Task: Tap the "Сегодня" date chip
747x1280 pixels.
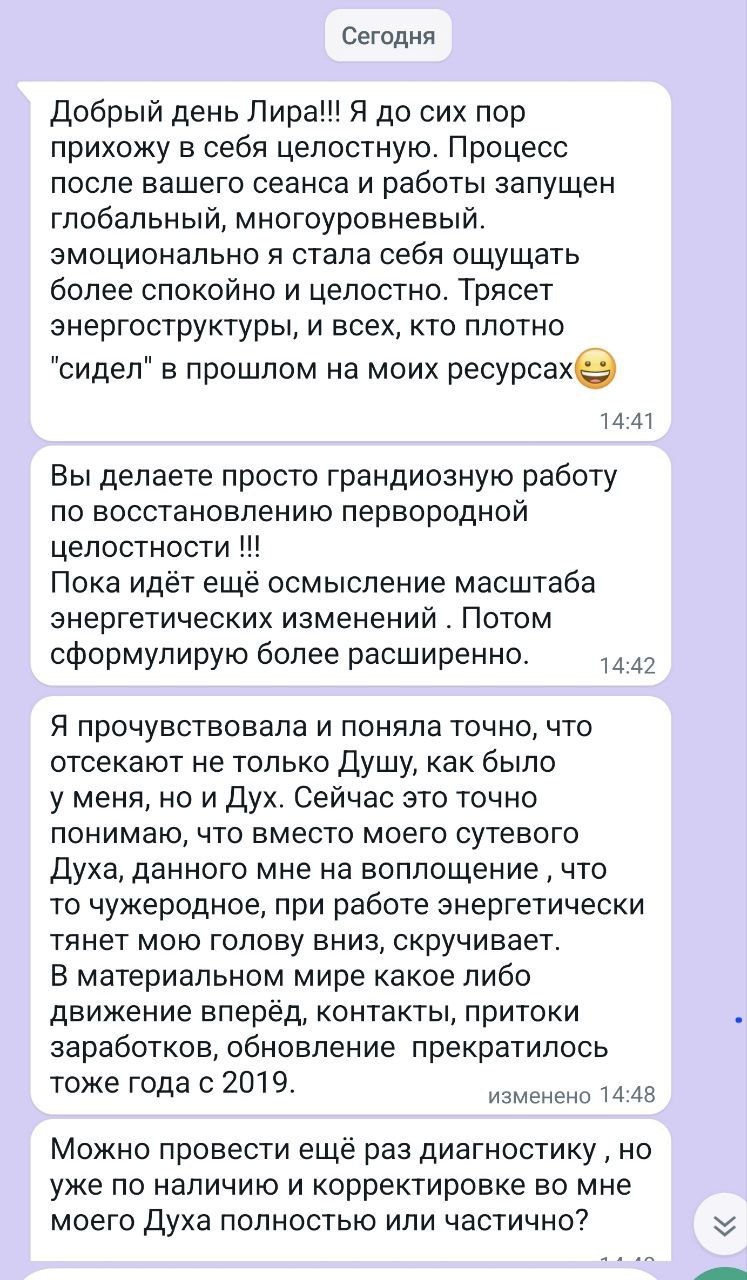Action: coord(388,37)
